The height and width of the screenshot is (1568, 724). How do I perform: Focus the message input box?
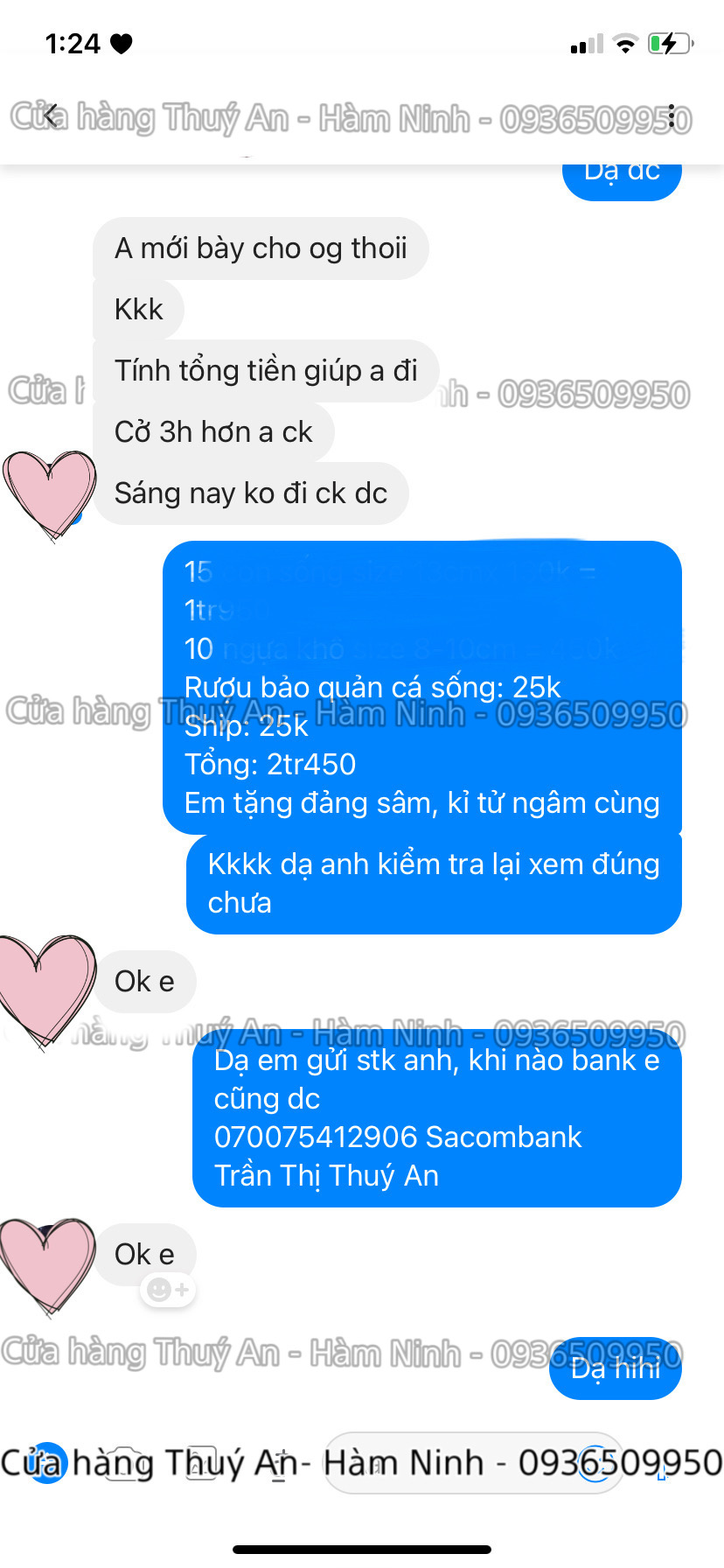pos(455,1463)
